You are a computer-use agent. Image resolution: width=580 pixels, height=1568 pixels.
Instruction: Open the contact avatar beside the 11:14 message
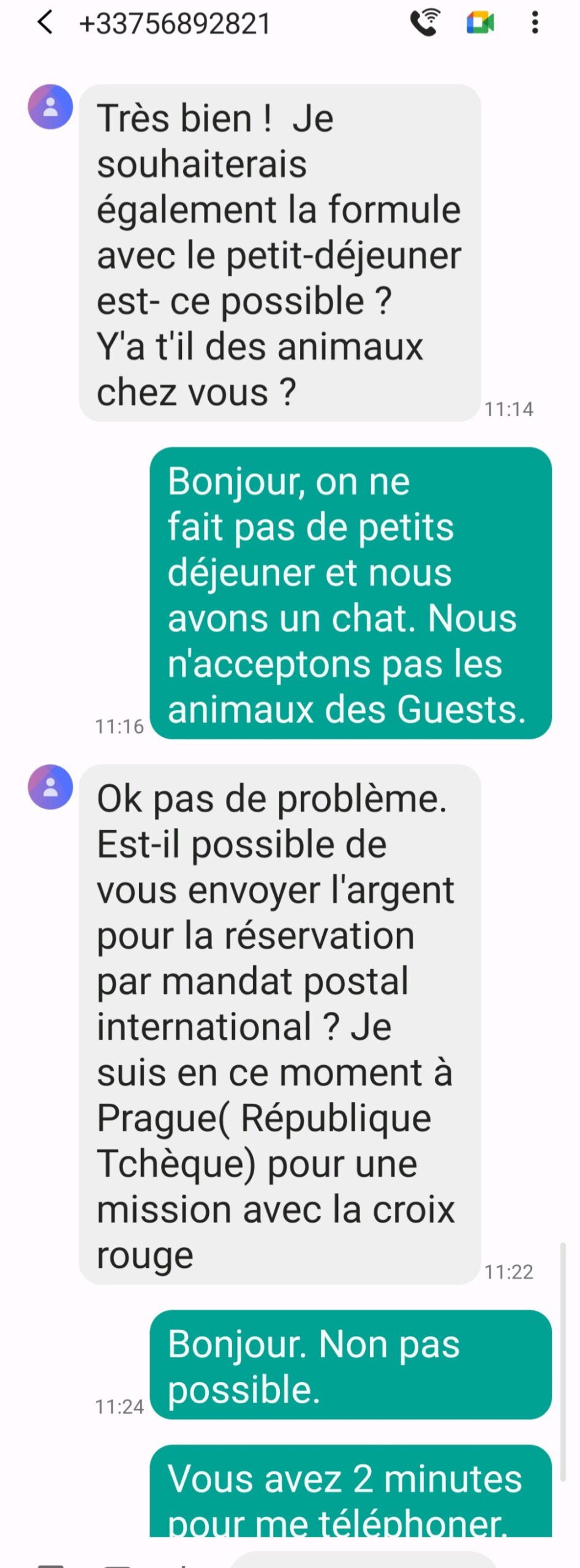(50, 107)
